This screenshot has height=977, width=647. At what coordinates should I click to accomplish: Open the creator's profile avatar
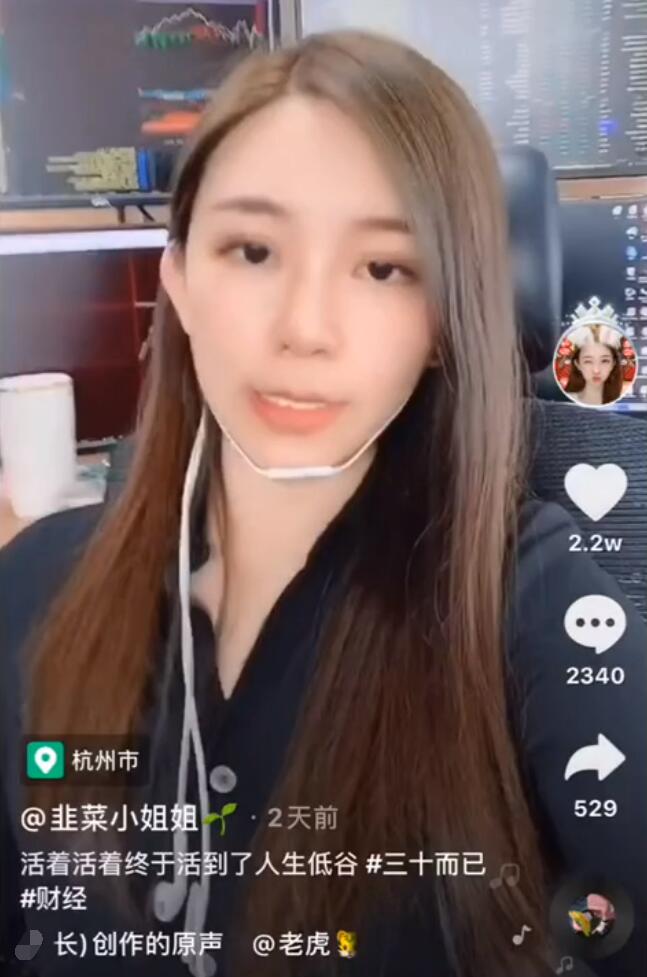[x=596, y=364]
